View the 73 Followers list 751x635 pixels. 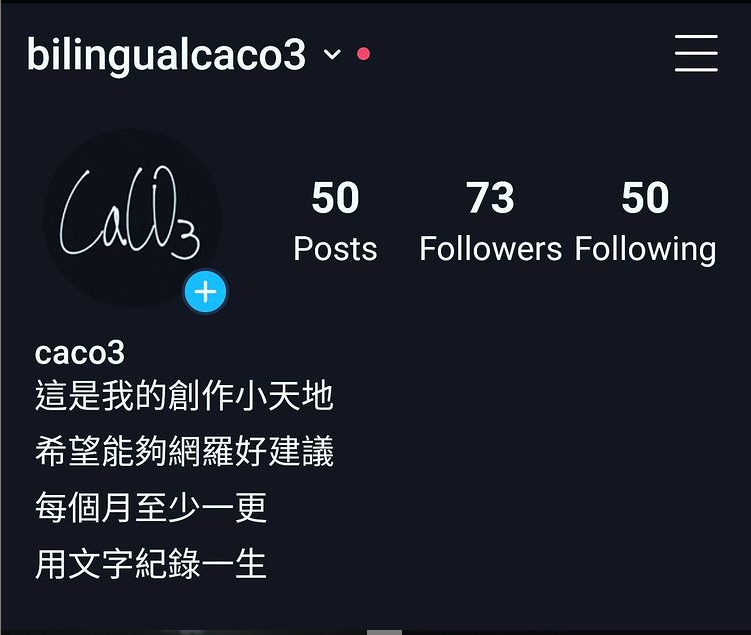pyautogui.click(x=490, y=222)
